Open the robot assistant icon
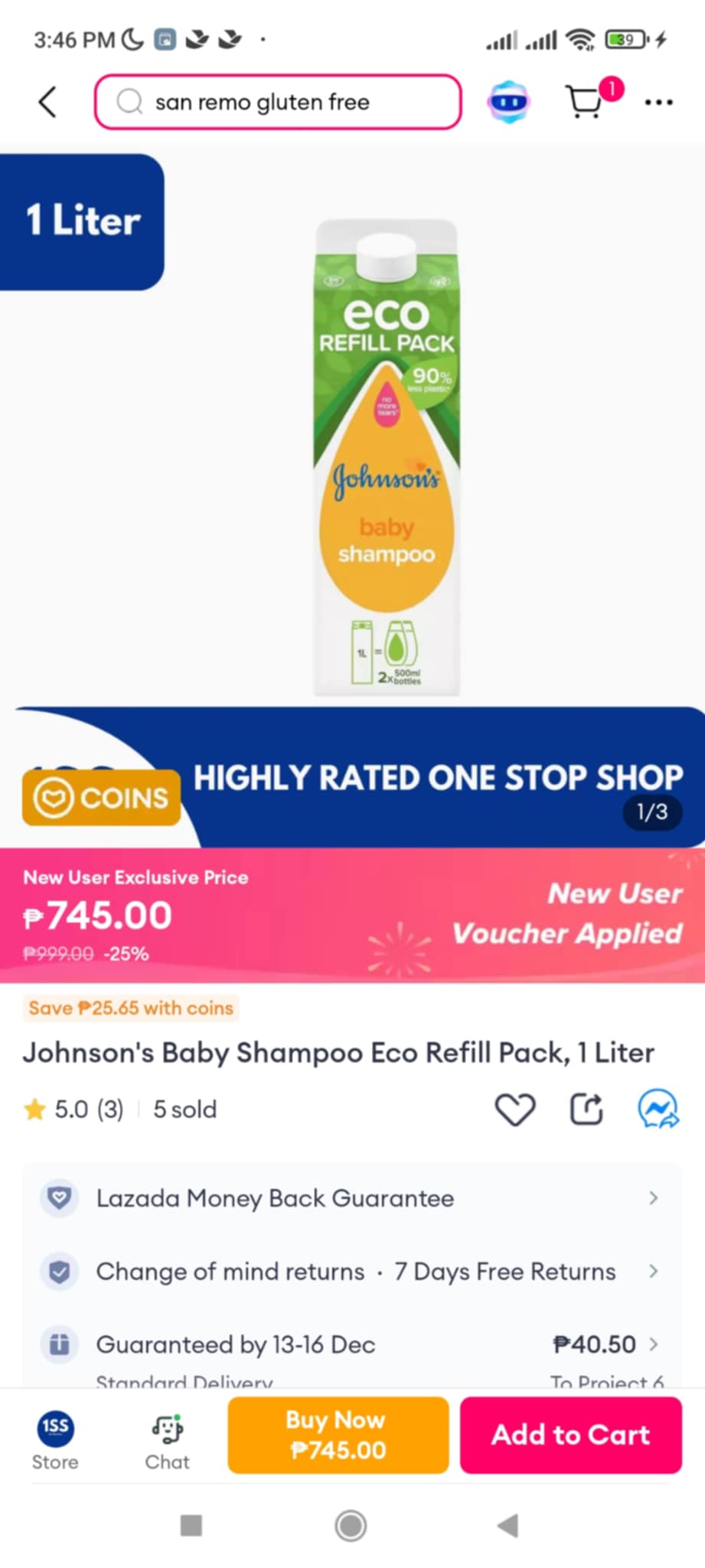The height and width of the screenshot is (1568, 705). pyautogui.click(x=508, y=102)
